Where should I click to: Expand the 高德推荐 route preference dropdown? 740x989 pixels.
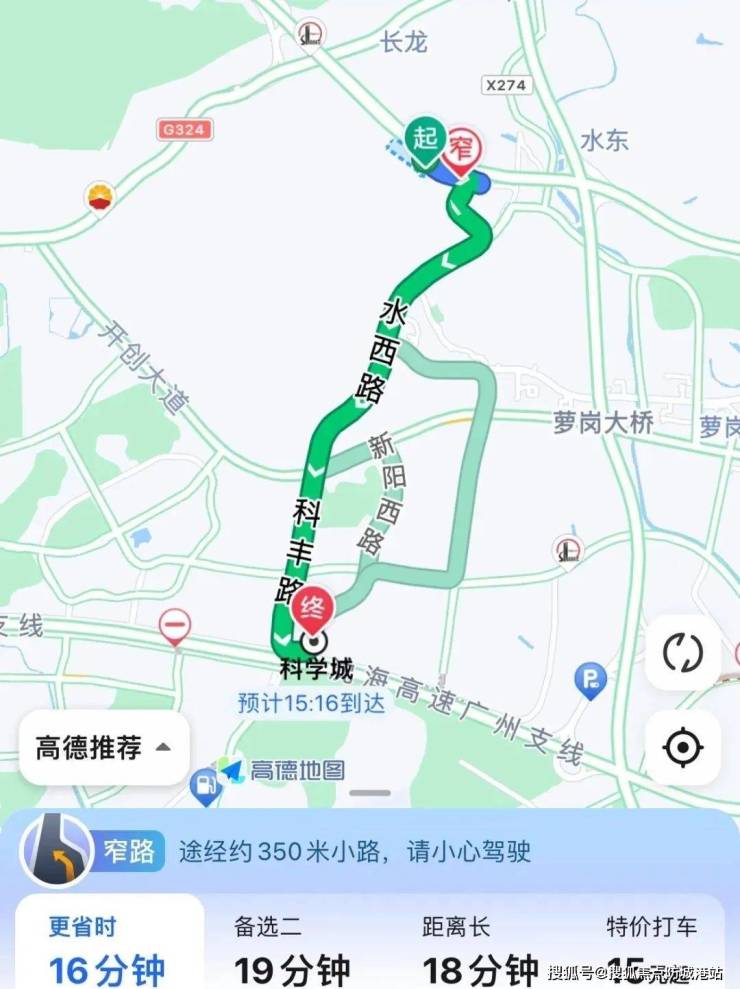click(104, 747)
